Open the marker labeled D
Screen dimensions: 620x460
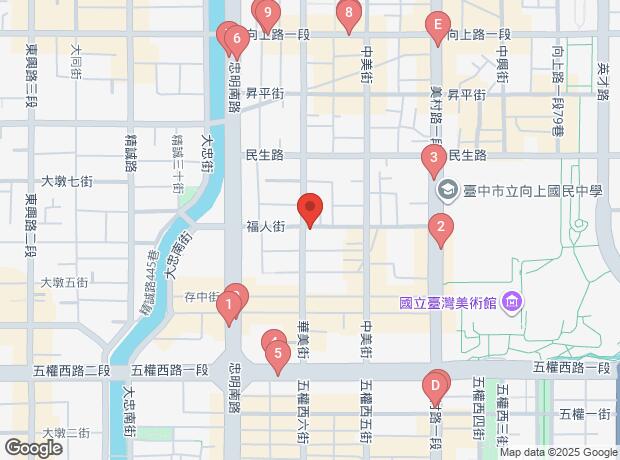pos(435,386)
